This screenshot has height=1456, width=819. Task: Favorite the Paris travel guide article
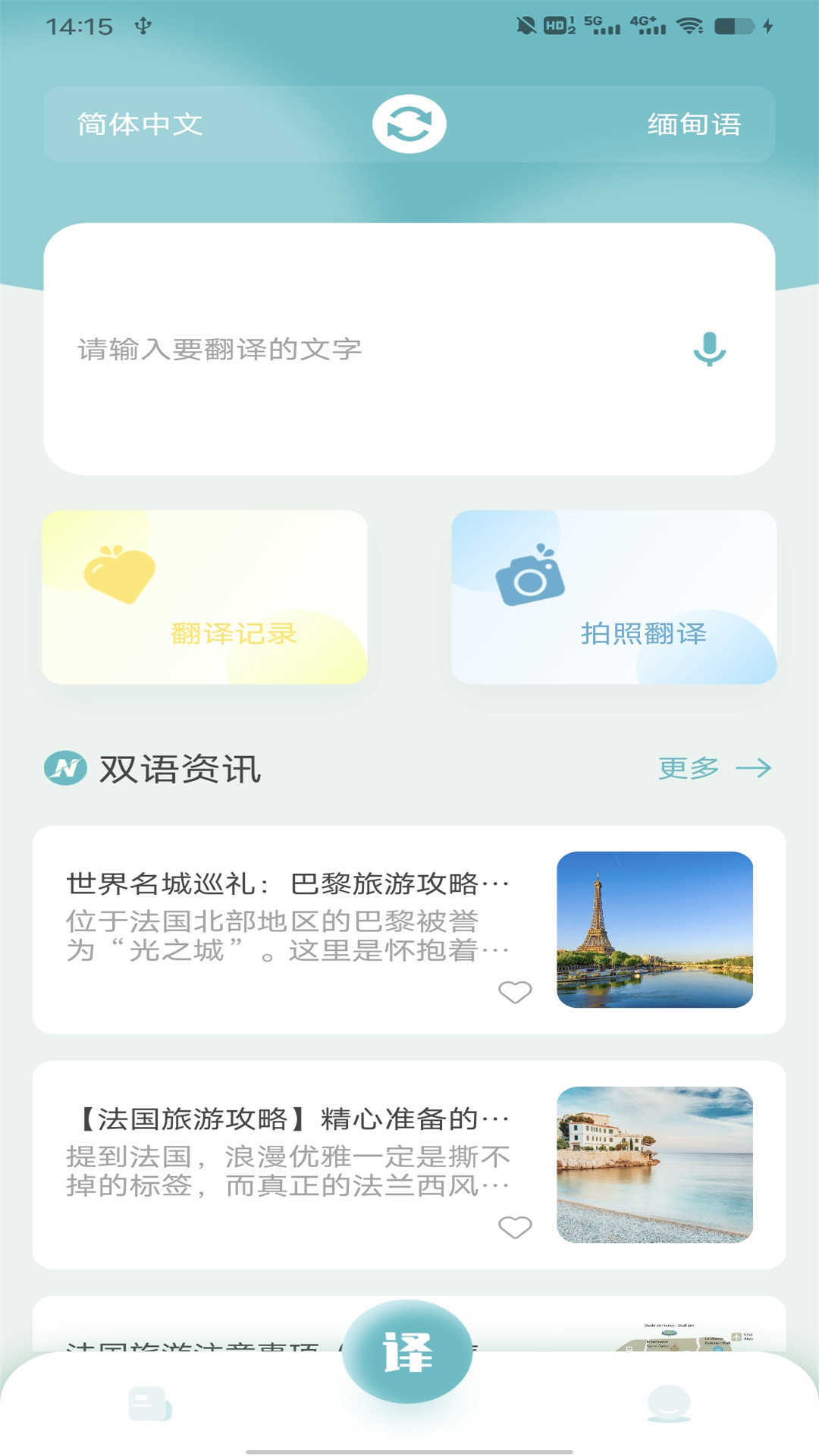514,991
